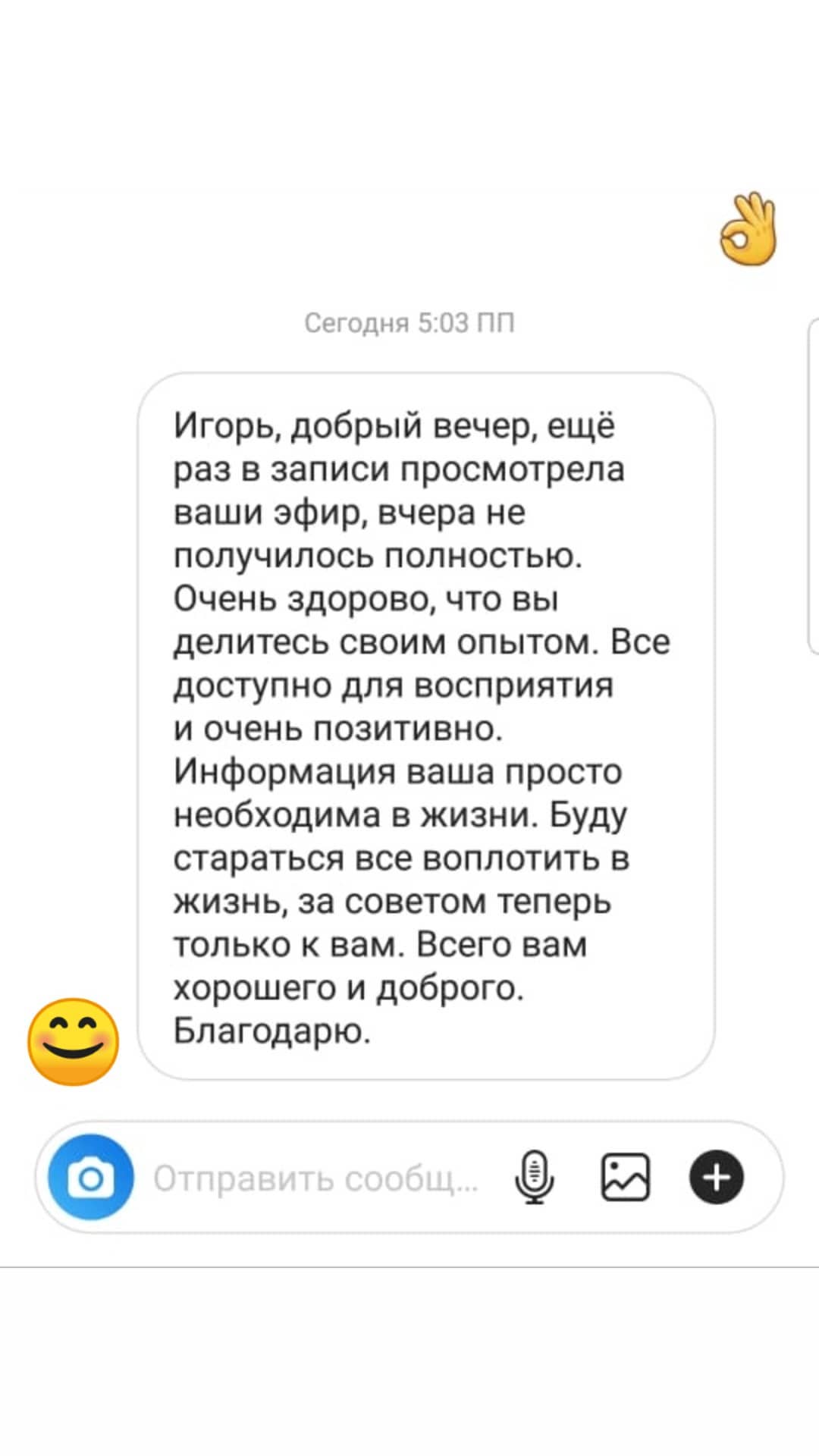Open the plus menu for more attachments
The width and height of the screenshot is (819, 1456).
[716, 1178]
